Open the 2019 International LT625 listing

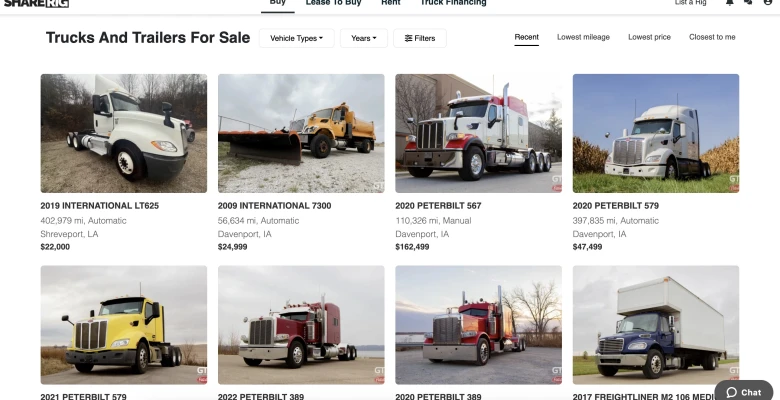point(123,133)
